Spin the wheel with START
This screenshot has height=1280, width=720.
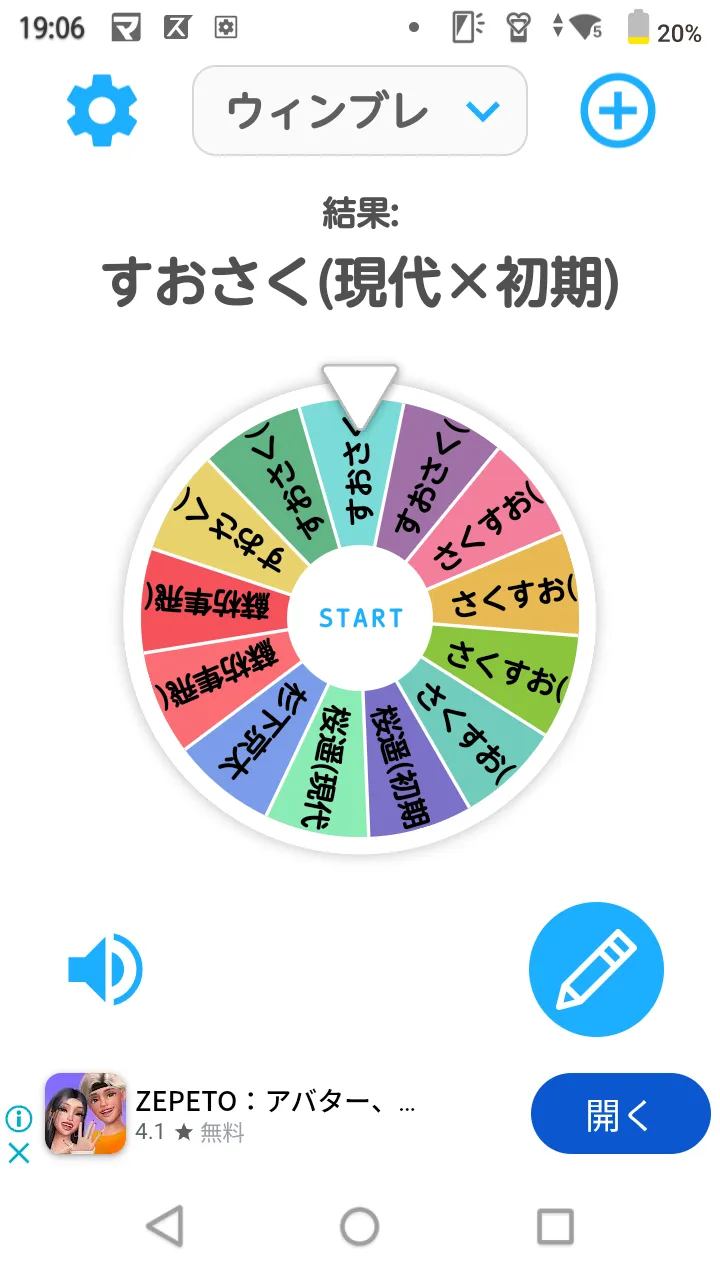tap(360, 618)
